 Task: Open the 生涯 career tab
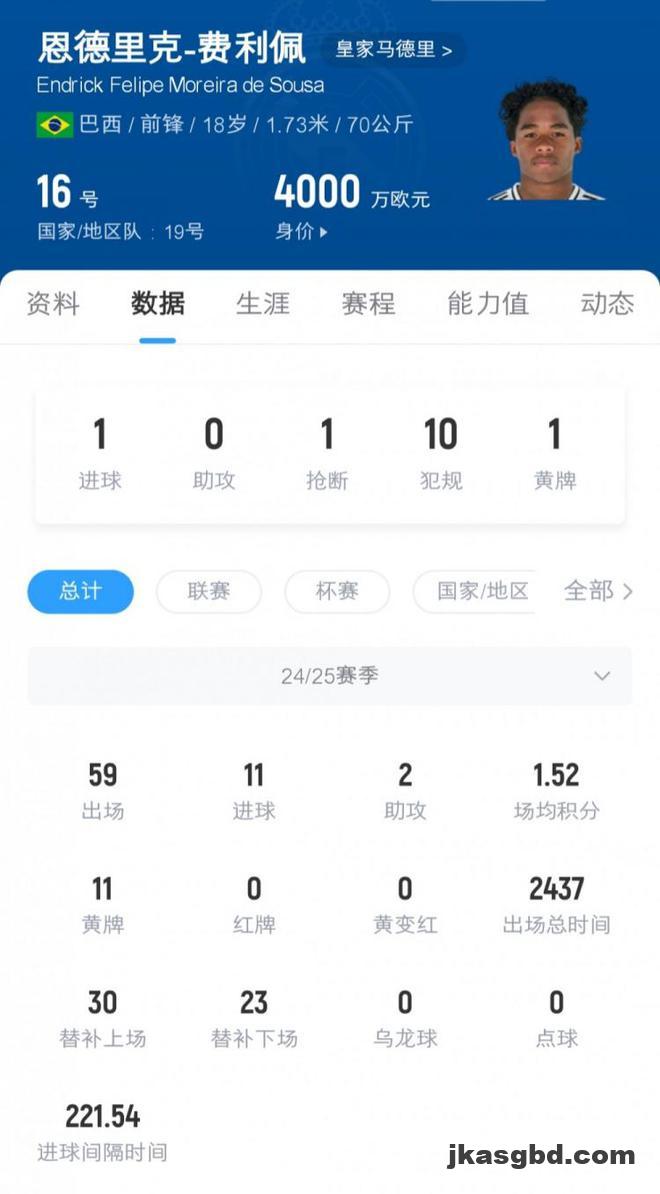pyautogui.click(x=263, y=303)
